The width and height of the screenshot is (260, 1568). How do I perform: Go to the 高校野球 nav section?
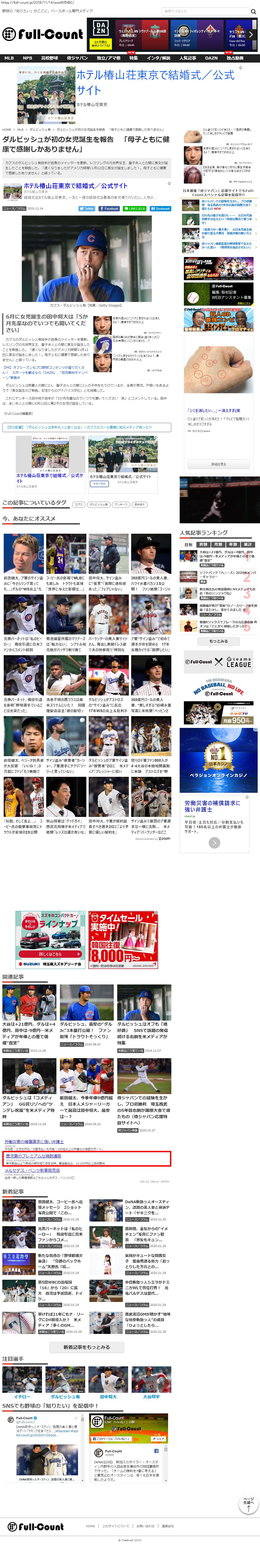tap(49, 58)
